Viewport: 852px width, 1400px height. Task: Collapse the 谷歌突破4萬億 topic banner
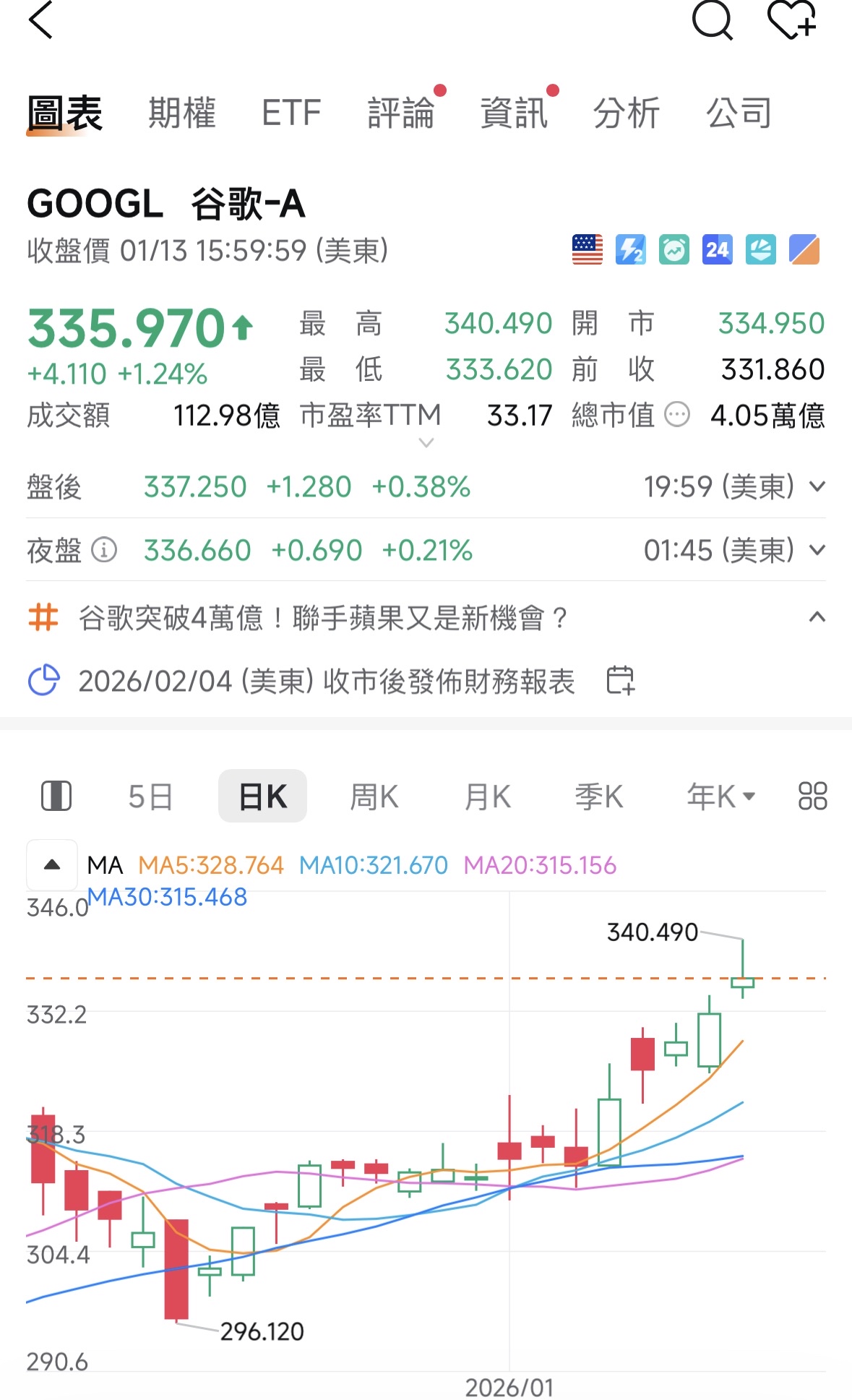point(817,617)
